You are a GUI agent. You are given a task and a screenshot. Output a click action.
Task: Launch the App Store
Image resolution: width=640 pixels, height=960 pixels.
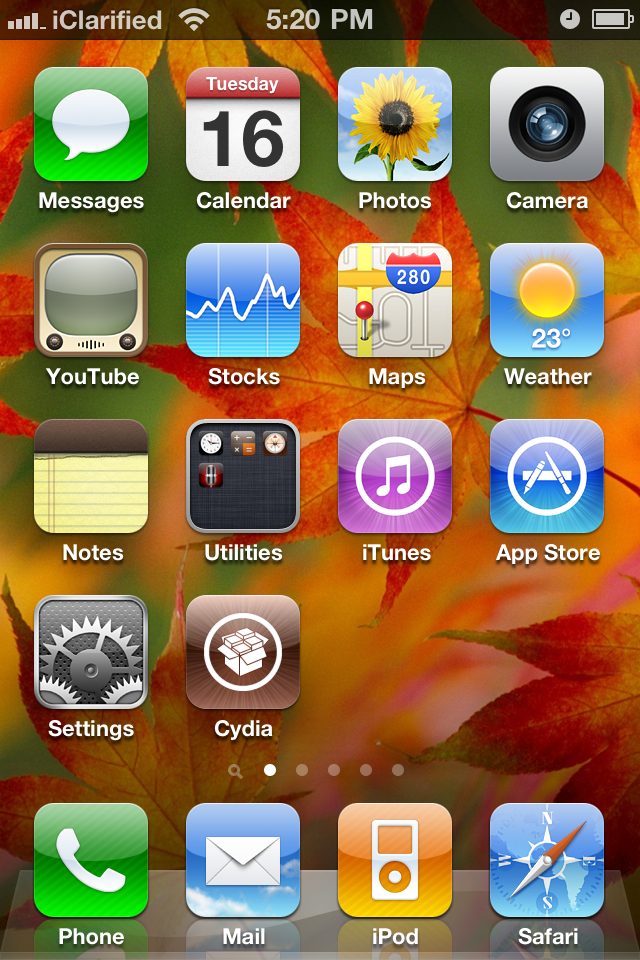pos(547,476)
